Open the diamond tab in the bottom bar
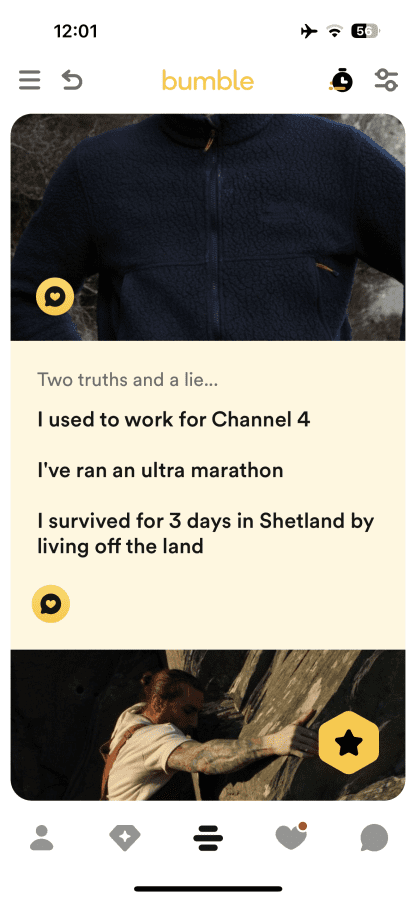Image resolution: width=416 pixels, height=900 pixels. click(x=125, y=838)
